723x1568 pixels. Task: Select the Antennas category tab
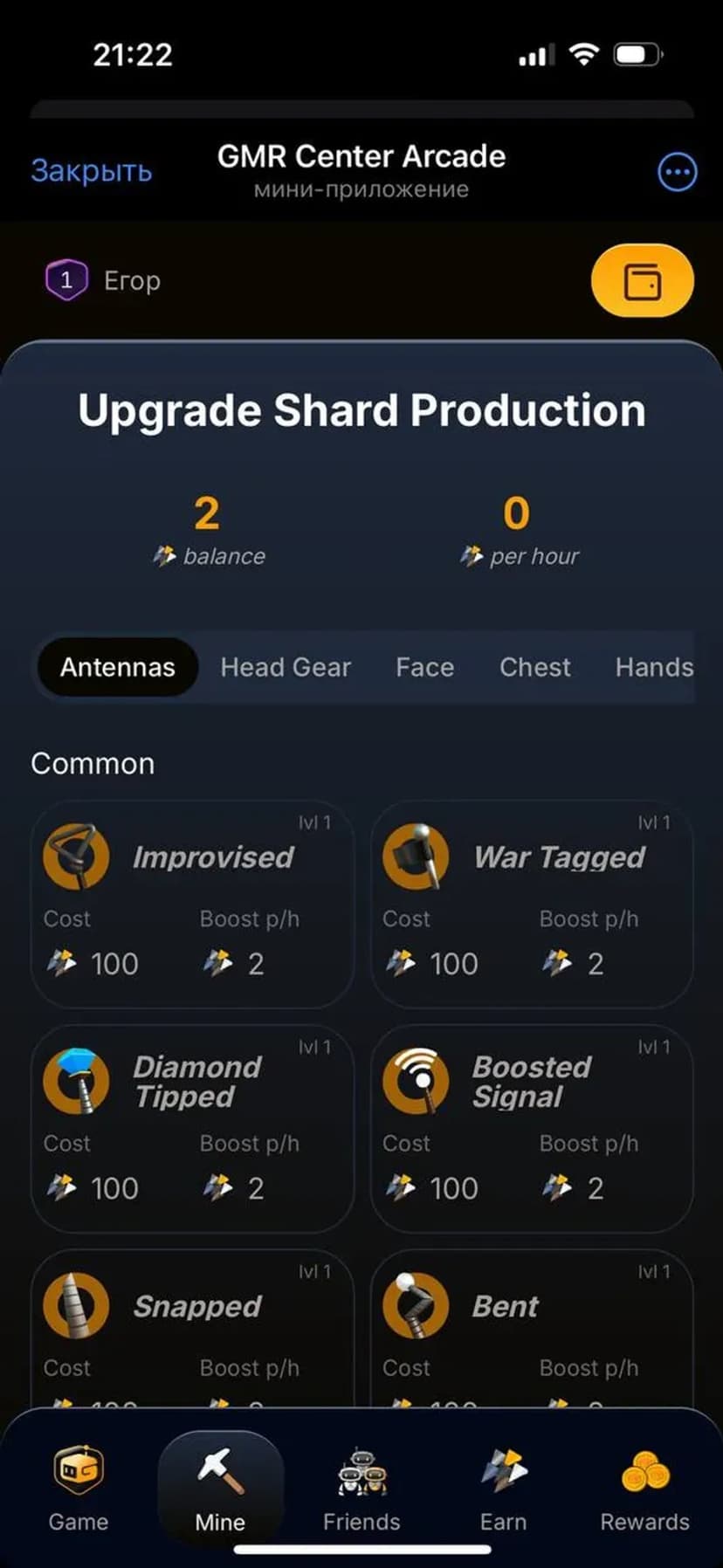[118, 667]
